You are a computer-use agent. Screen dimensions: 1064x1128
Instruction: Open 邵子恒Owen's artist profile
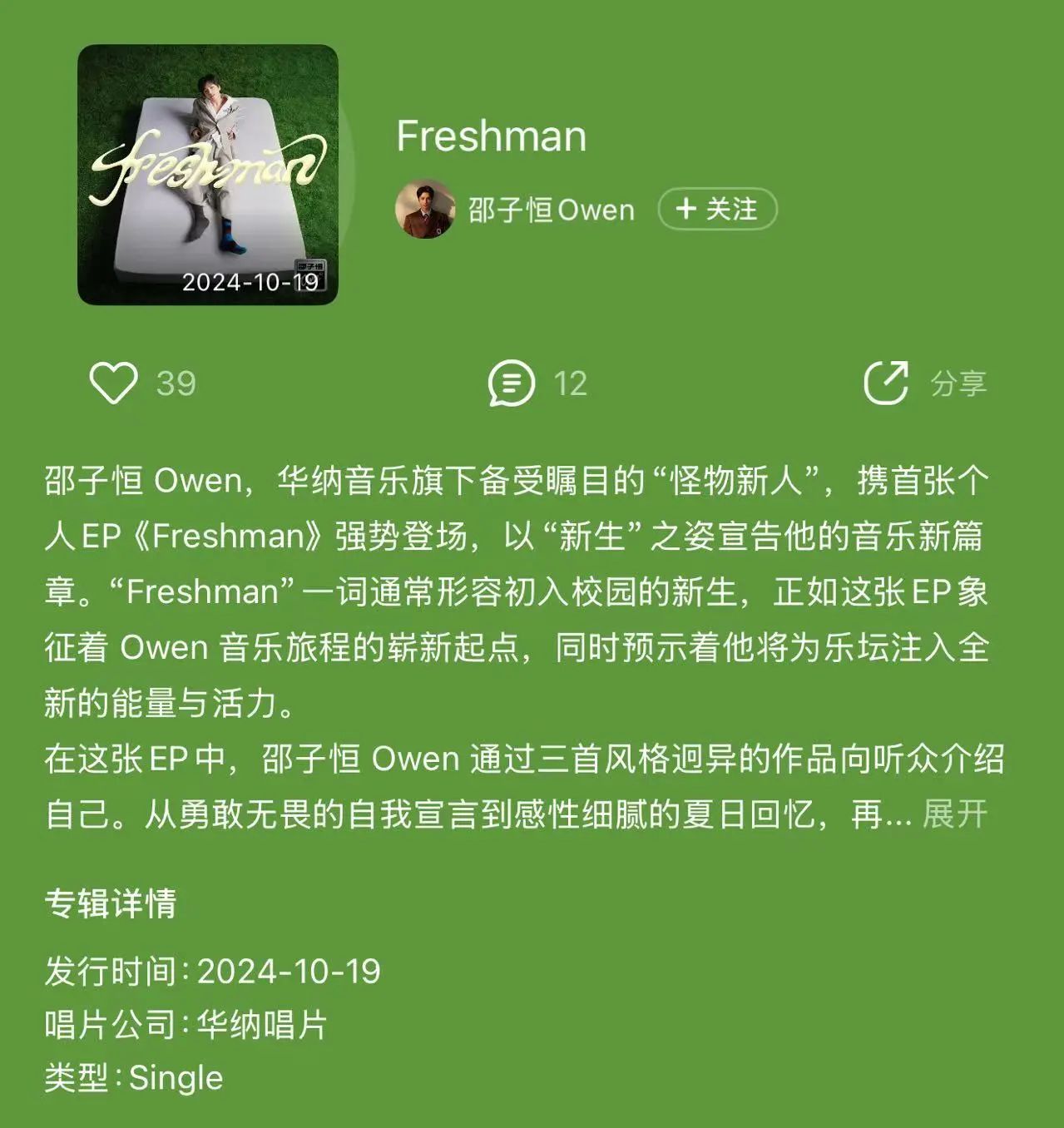(x=550, y=210)
